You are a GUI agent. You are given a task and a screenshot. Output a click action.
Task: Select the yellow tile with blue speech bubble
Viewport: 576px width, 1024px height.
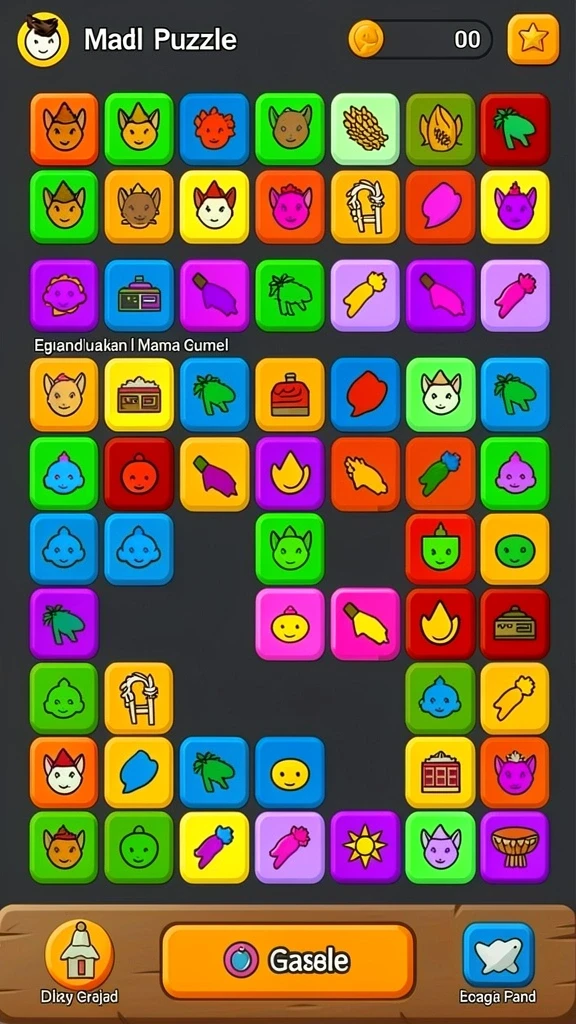[139, 772]
